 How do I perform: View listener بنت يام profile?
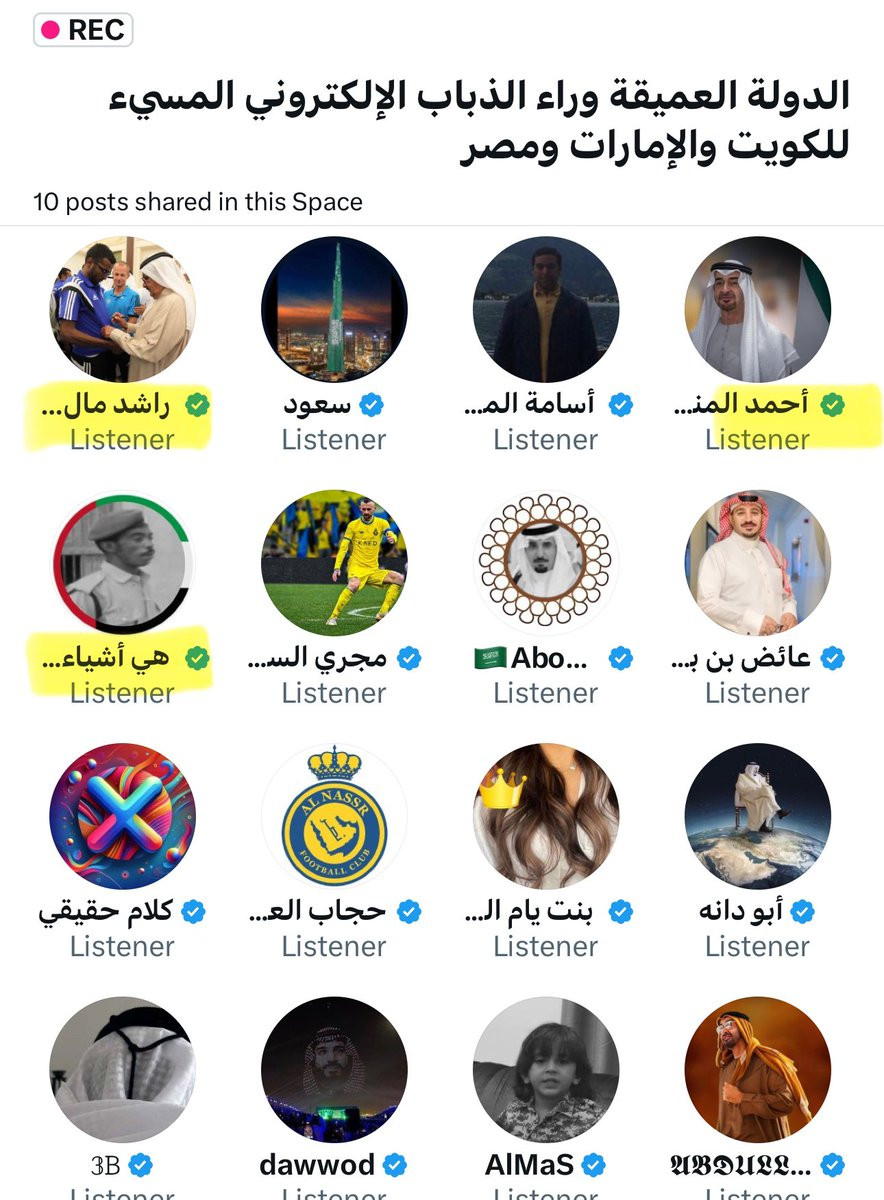click(546, 817)
